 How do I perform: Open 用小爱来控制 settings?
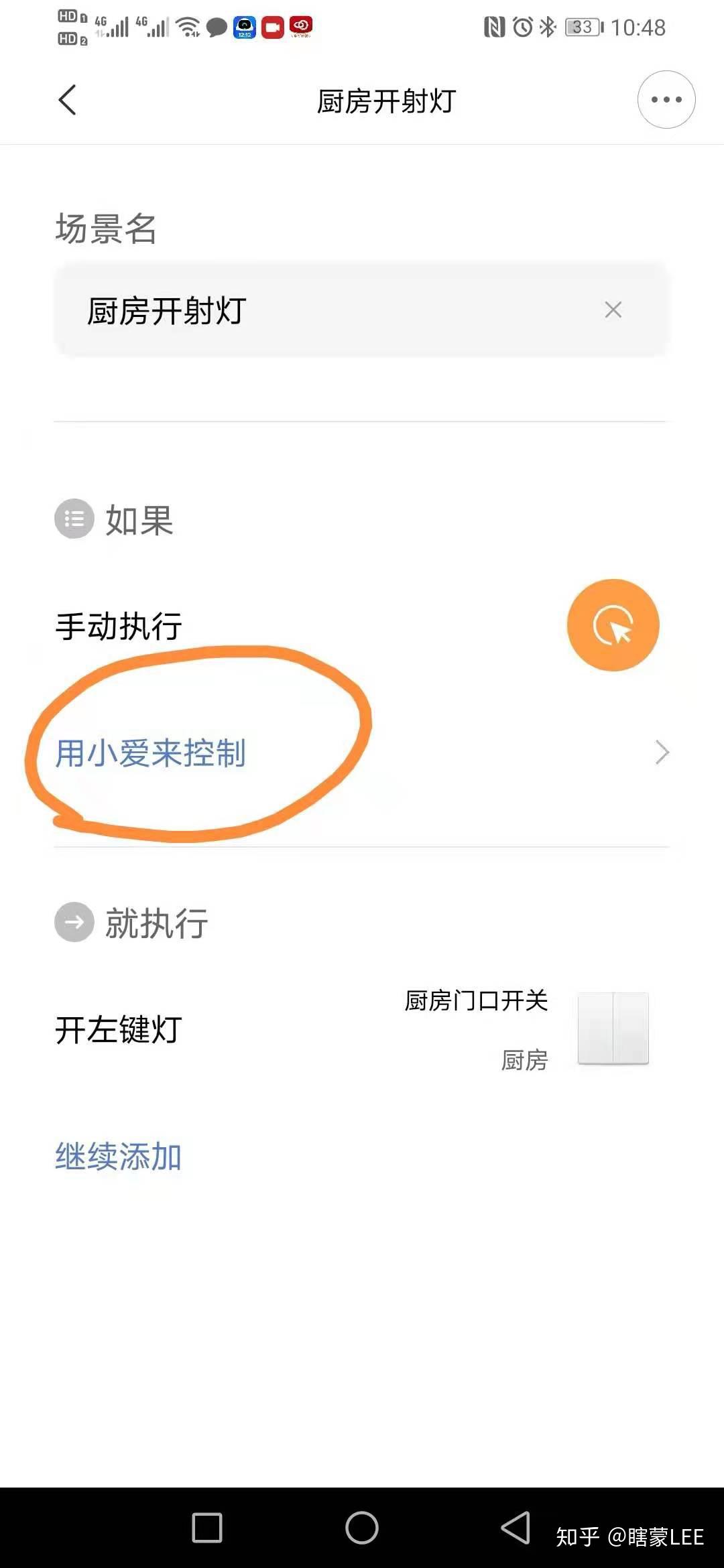tap(362, 753)
